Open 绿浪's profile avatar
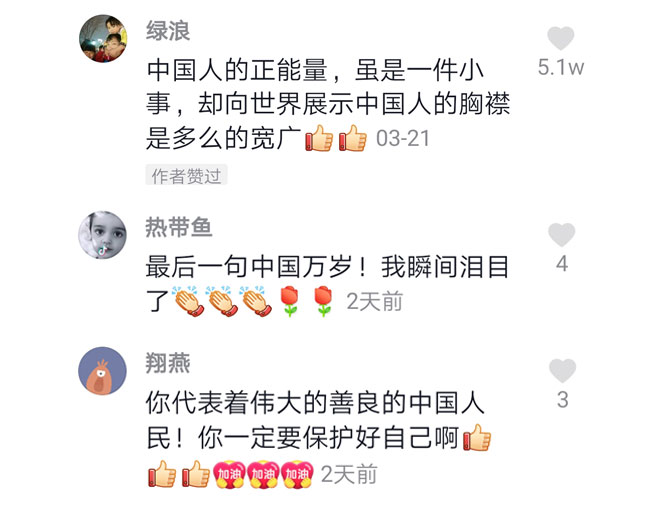Screen dimensions: 660x514 click(102, 40)
